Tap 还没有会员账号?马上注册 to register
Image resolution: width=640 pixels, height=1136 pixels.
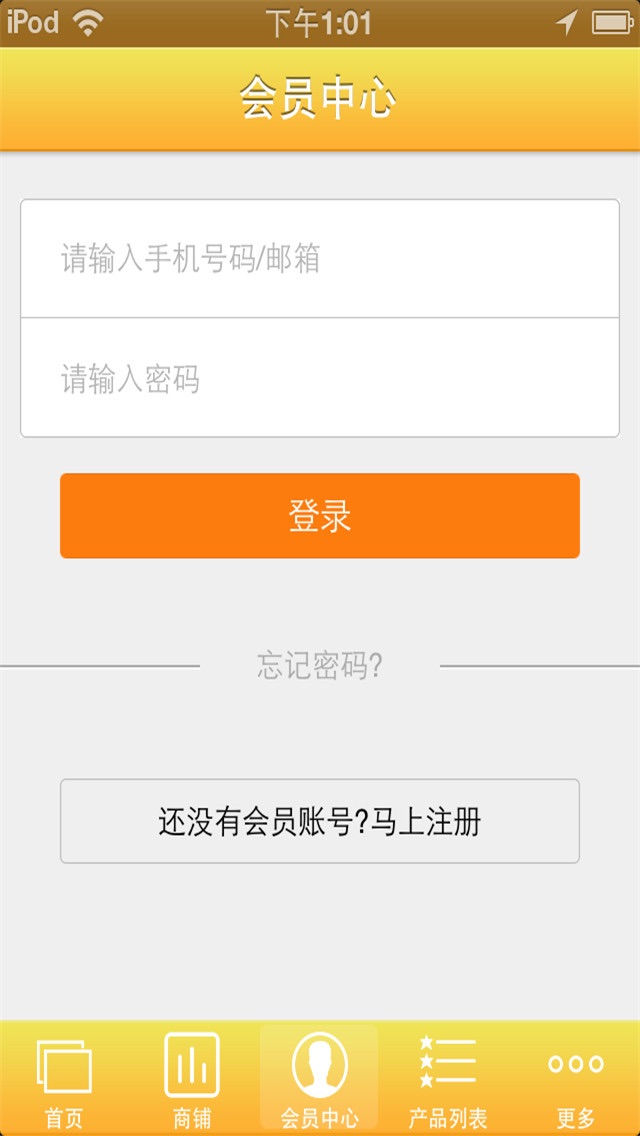[320, 822]
